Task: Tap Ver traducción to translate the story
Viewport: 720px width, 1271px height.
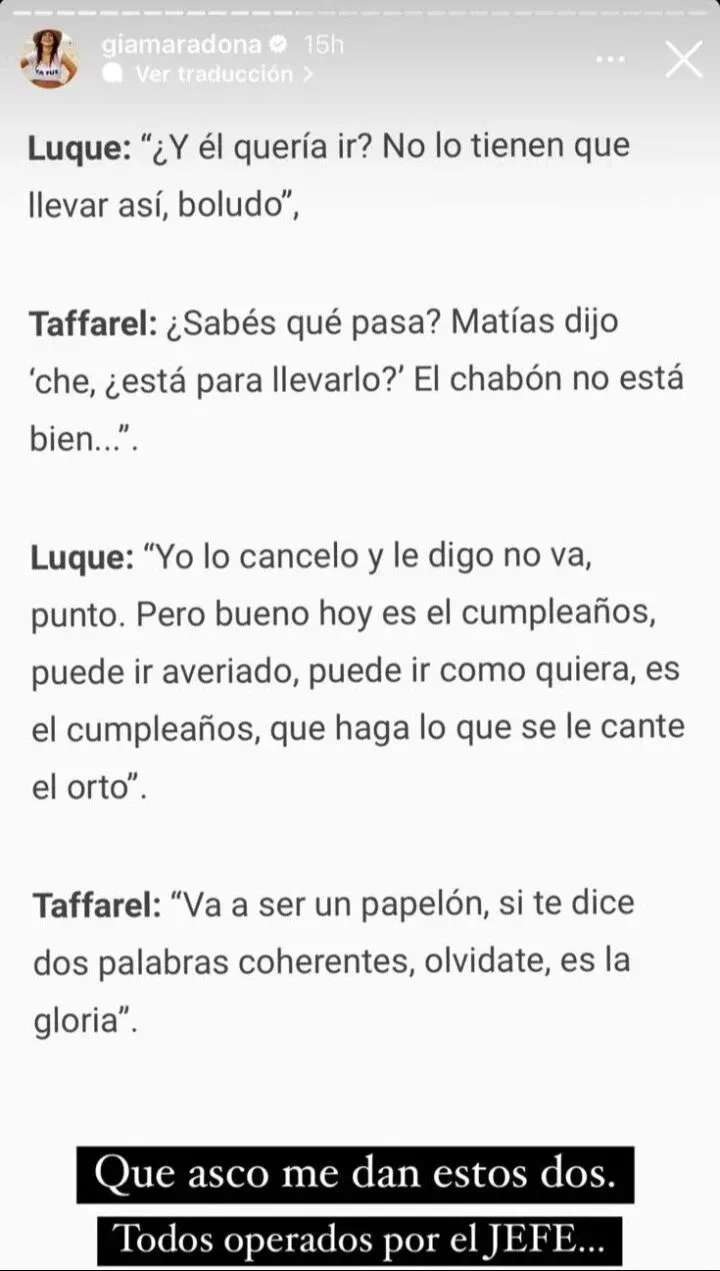Action: [213, 74]
